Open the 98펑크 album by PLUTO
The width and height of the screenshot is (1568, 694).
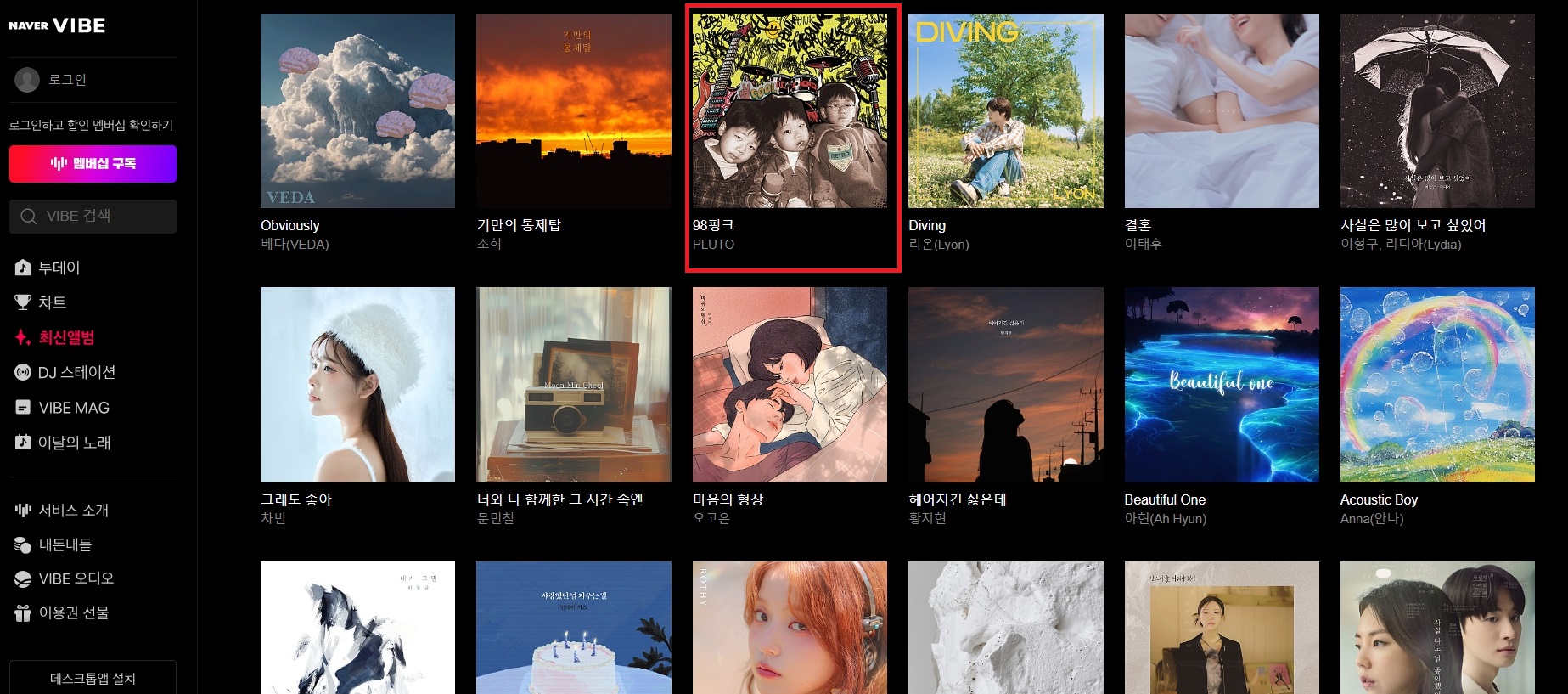tap(790, 110)
